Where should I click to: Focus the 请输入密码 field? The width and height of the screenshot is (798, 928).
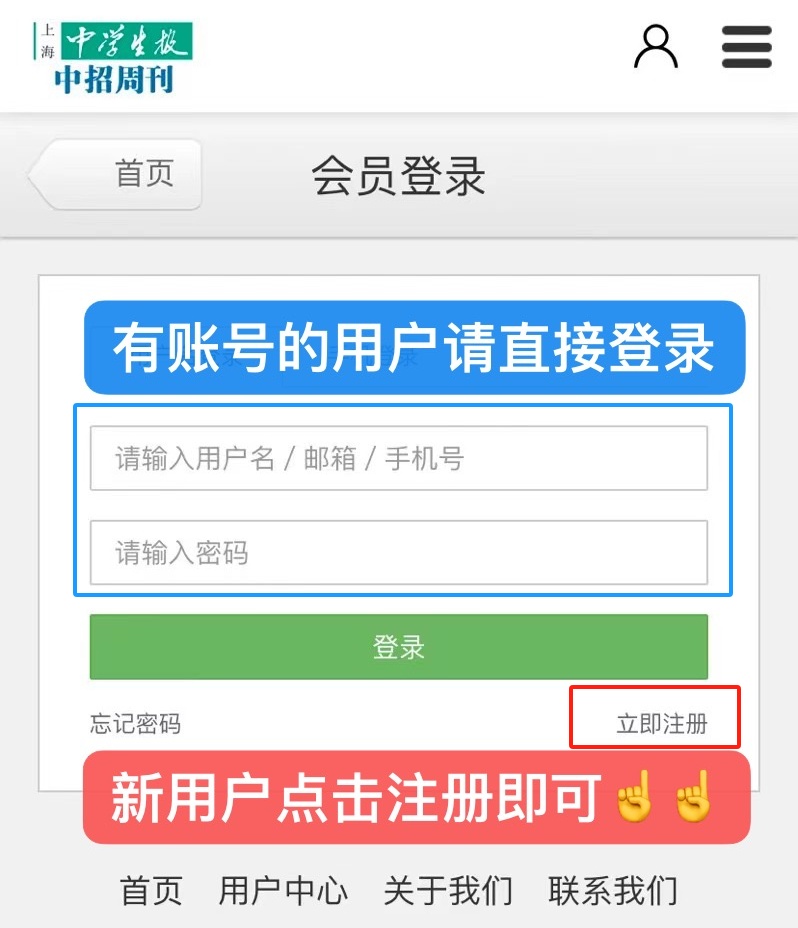[x=398, y=552]
